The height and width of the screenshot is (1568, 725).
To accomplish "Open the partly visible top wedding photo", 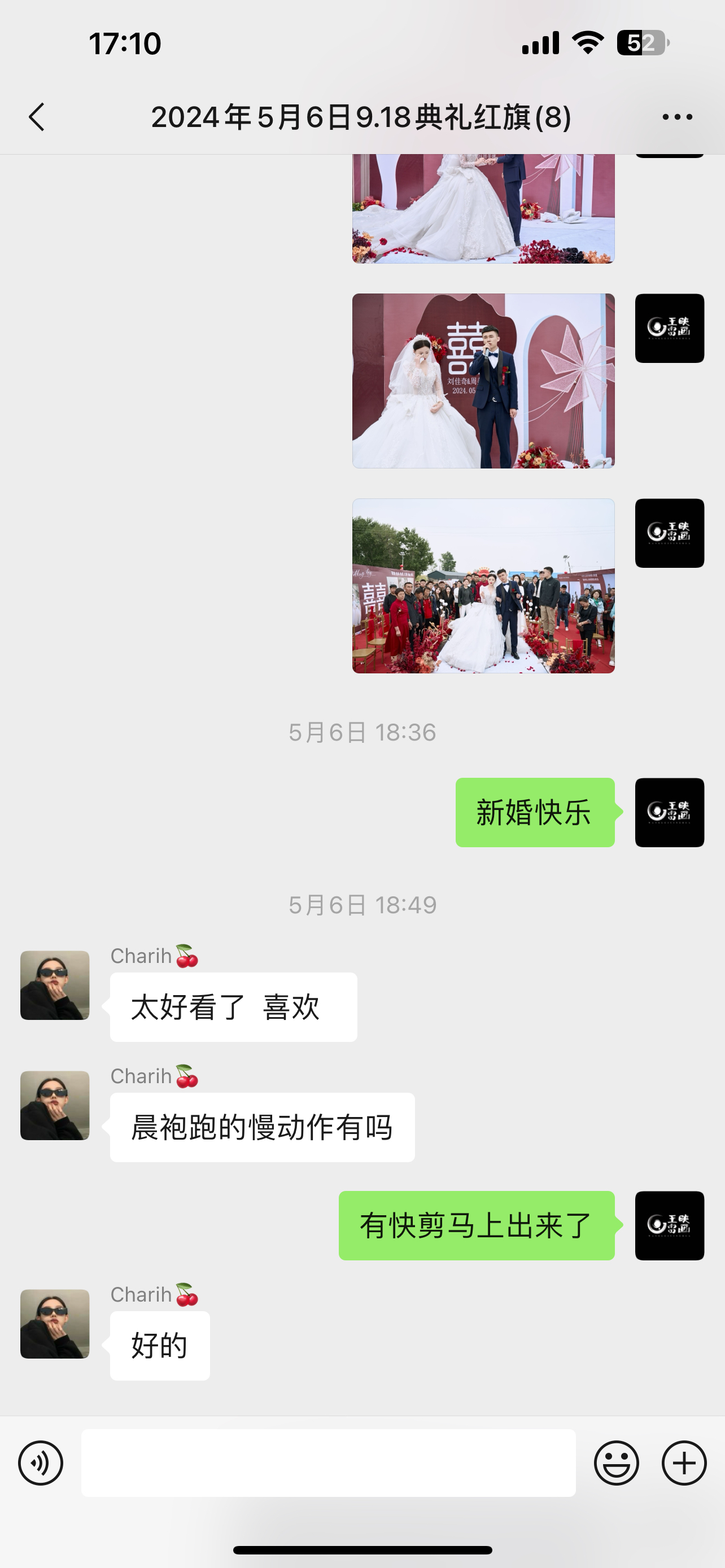I will tap(483, 209).
